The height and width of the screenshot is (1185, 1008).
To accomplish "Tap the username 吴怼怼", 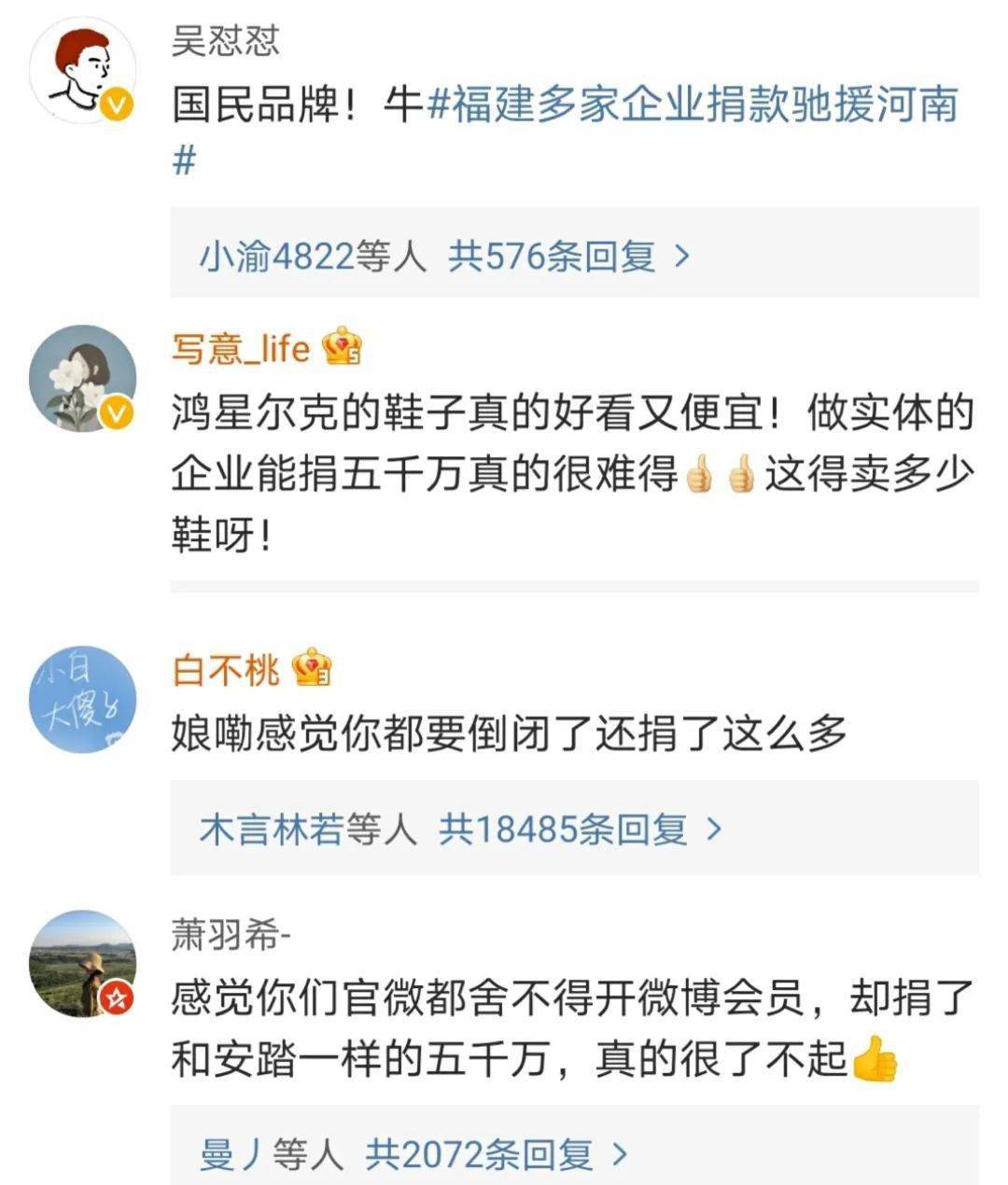I will pyautogui.click(x=225, y=41).
